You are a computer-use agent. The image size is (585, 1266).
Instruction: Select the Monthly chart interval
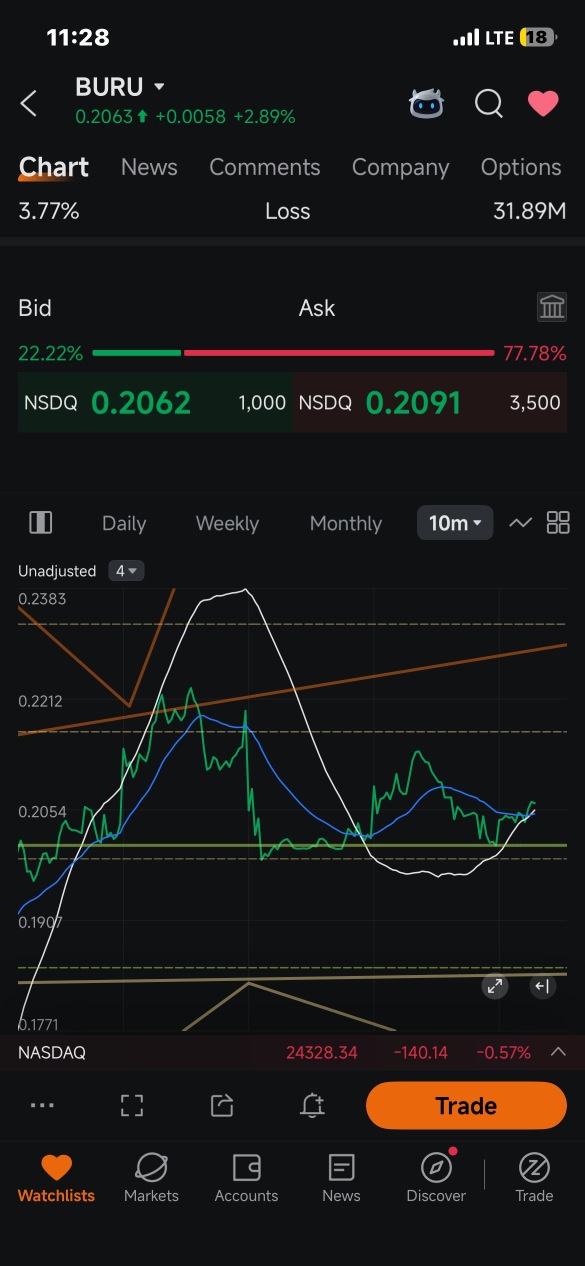(346, 523)
